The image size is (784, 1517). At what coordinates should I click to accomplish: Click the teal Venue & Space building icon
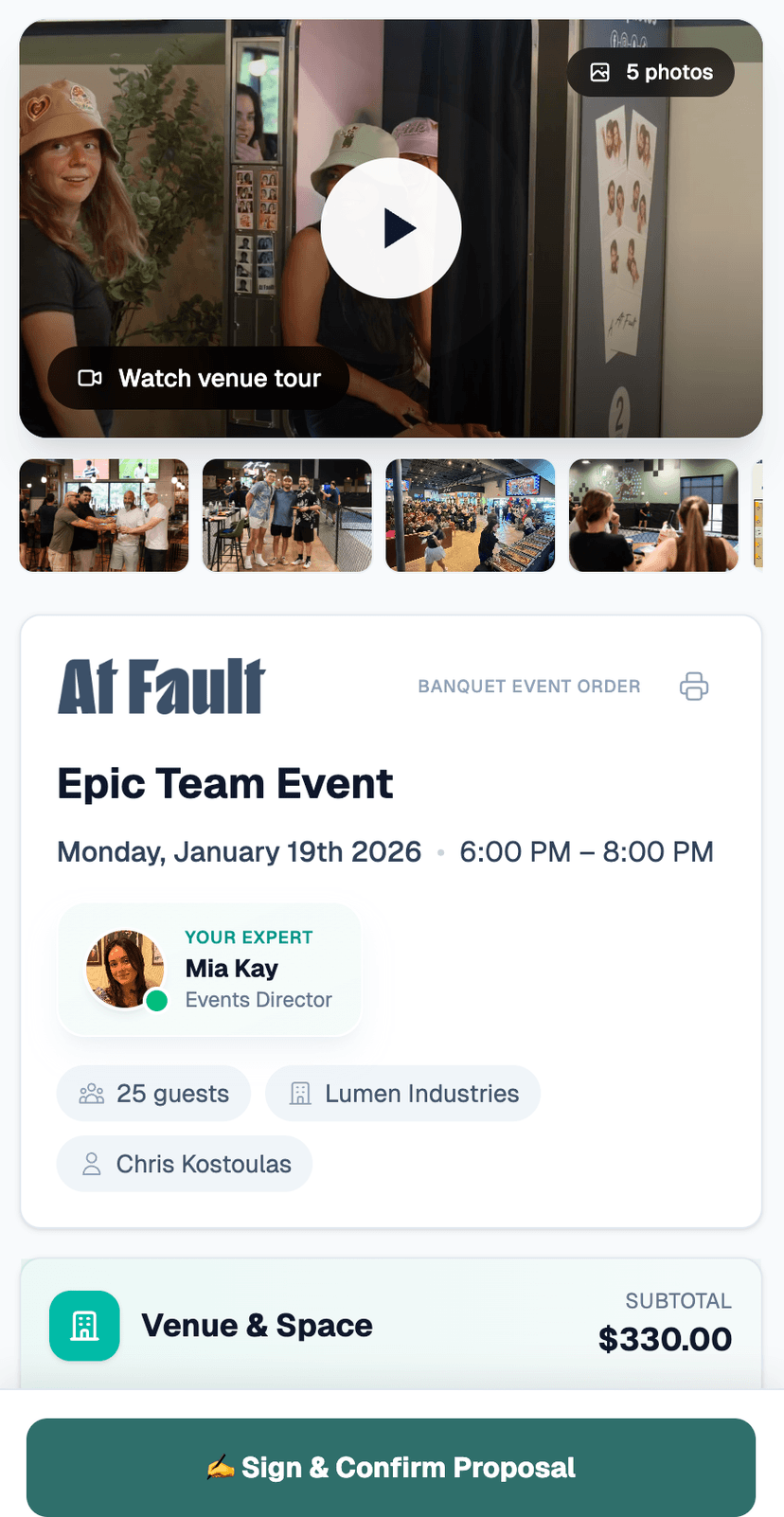[x=84, y=1326]
